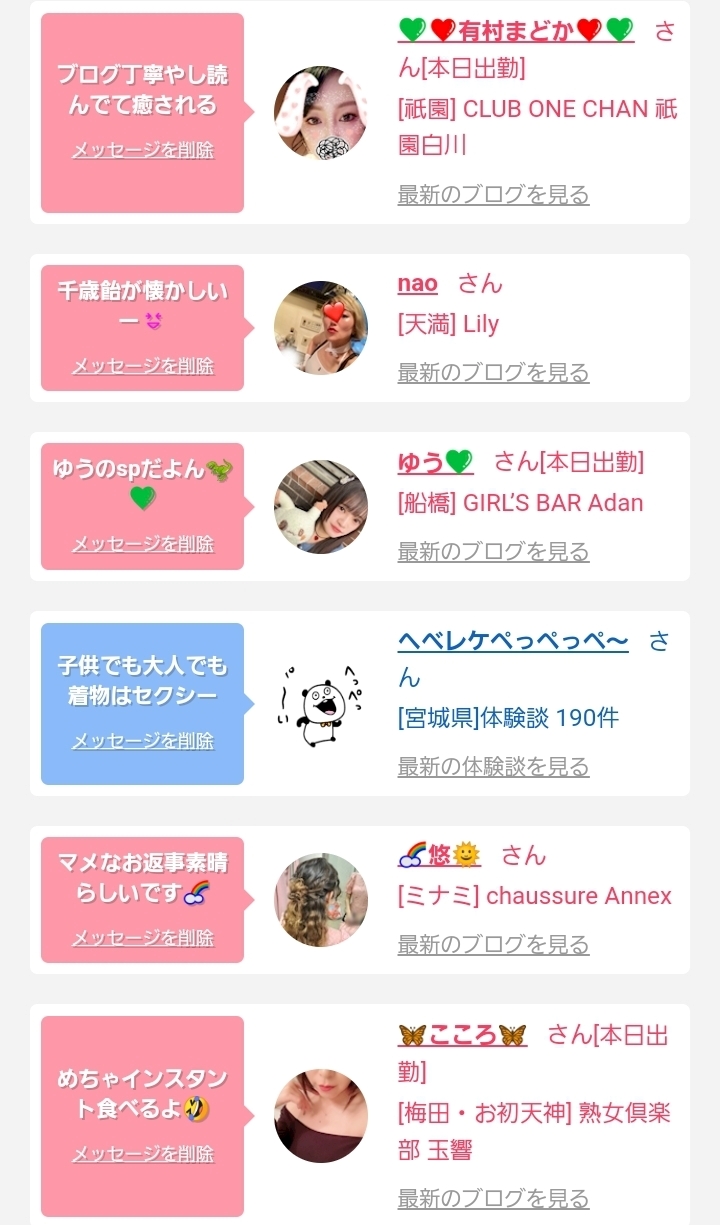Image resolution: width=720 pixels, height=1225 pixels.
Task: View nao's latest blog
Action: click(x=493, y=372)
